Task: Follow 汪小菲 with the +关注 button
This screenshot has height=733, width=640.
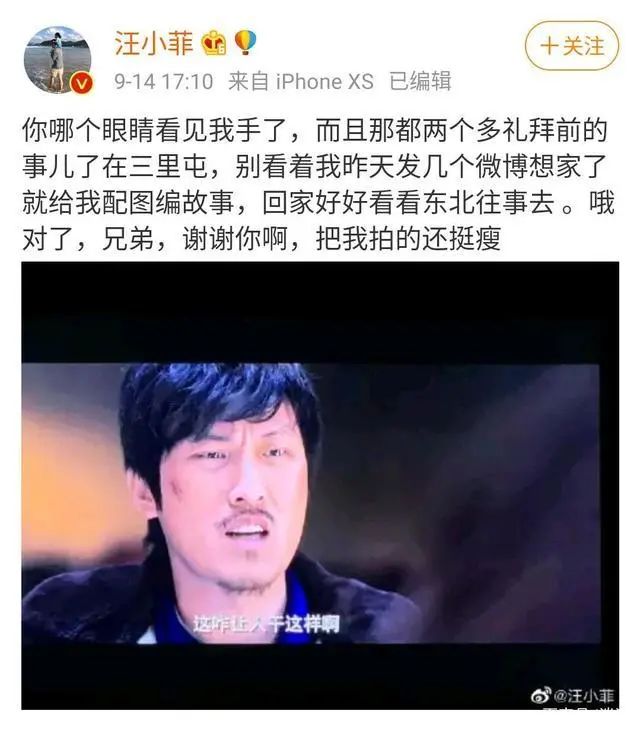Action: point(572,46)
